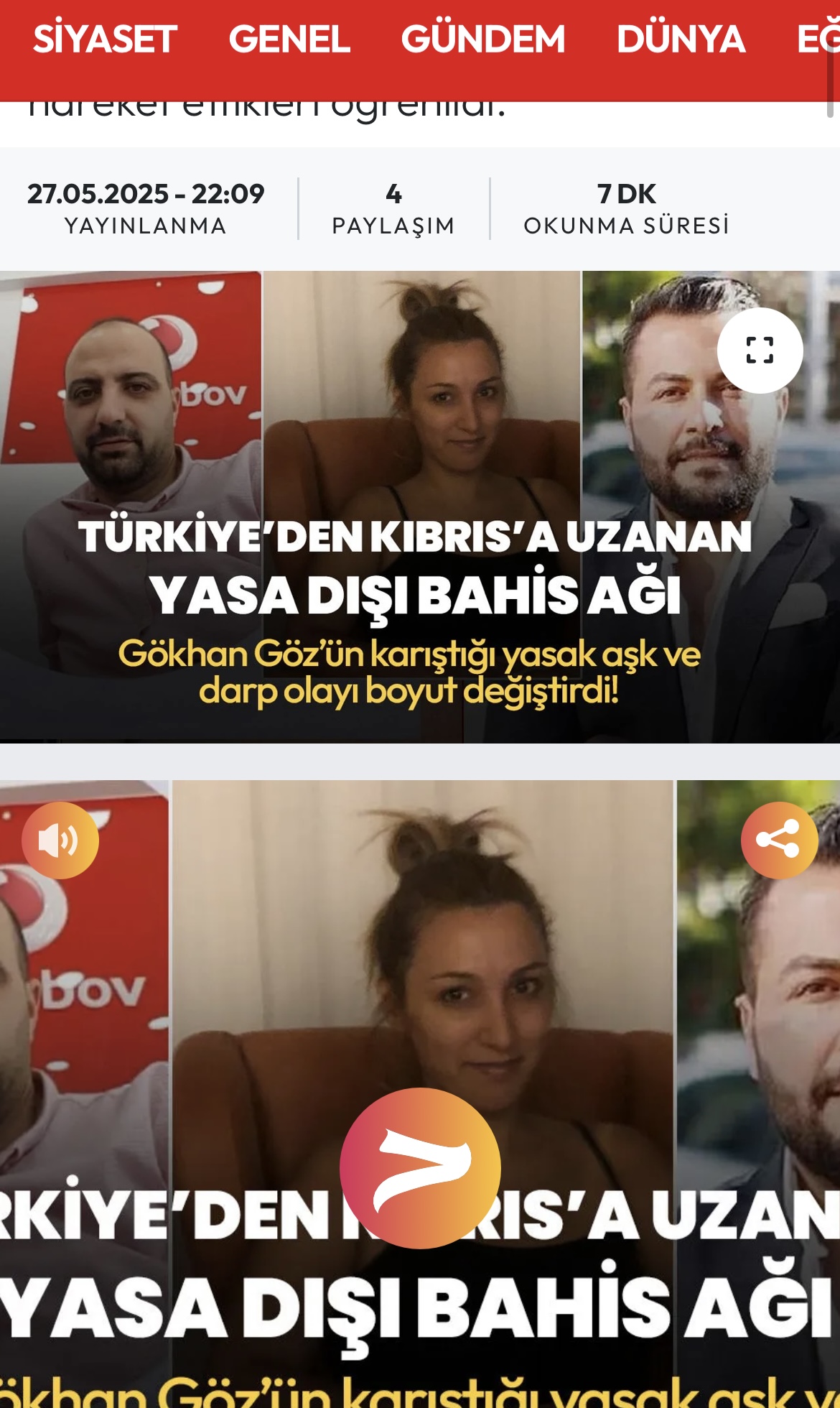Listen to the article with the speaker icon
The width and height of the screenshot is (840, 1408).
pos(60,840)
